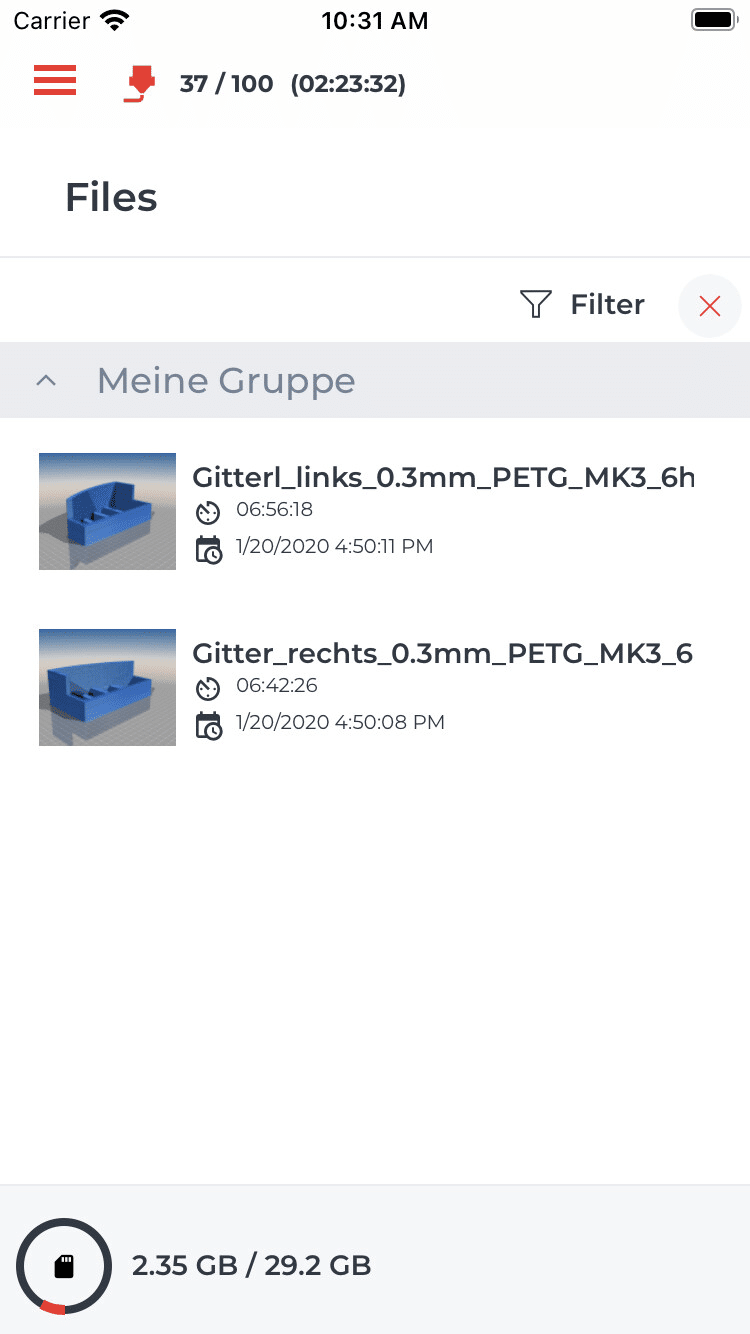Open the Gitterl_links_0.3mm_PETG_MK3 file
Image resolution: width=750 pixels, height=1334 pixels.
coord(375,511)
